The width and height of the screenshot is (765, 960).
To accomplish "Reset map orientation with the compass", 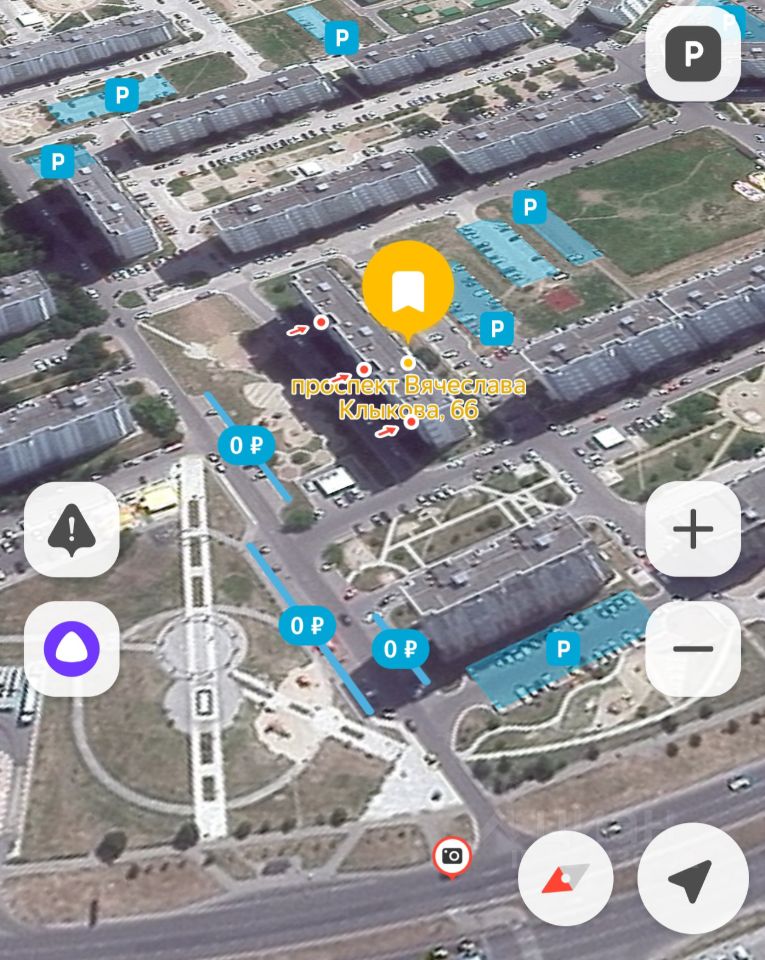I will (566, 879).
